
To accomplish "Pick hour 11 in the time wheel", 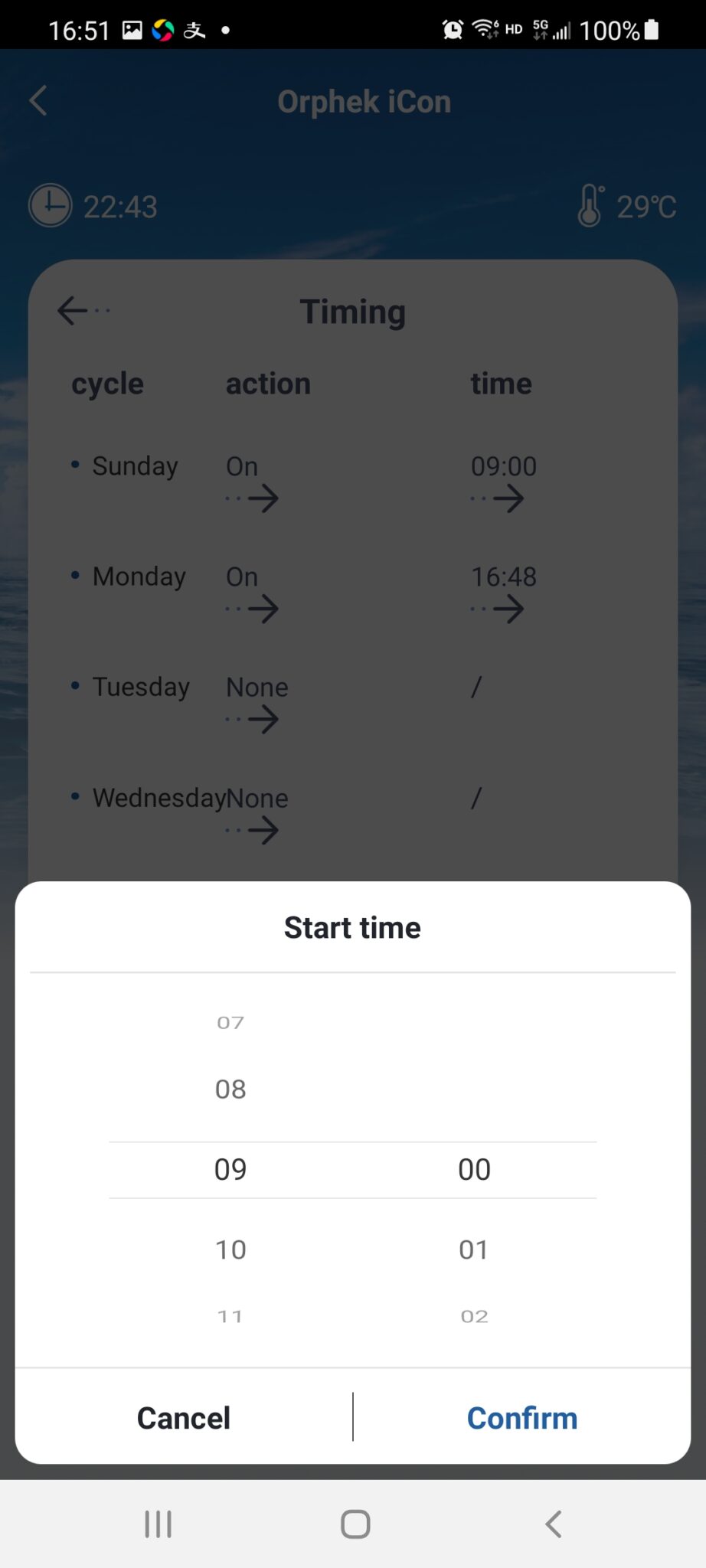I will [x=230, y=1316].
